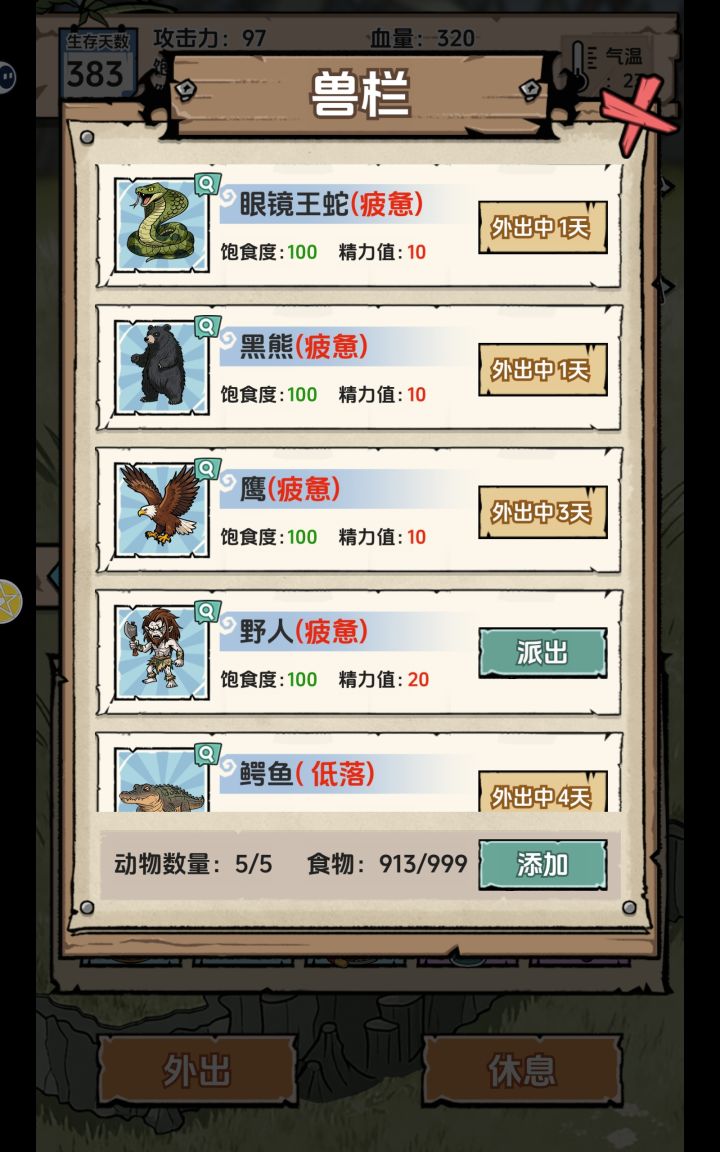View the crocodile portrait thumbnail
The image size is (720, 1152).
tap(159, 794)
